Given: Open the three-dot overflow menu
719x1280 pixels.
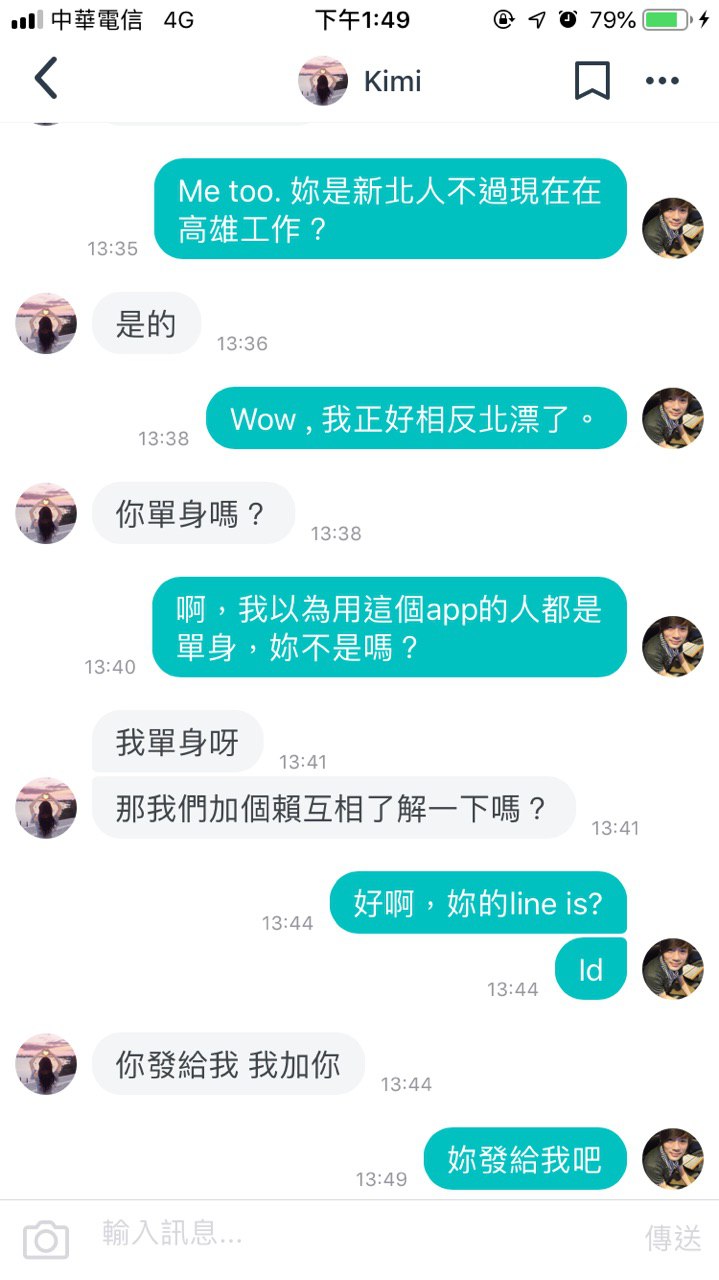Looking at the screenshot, I should point(662,81).
